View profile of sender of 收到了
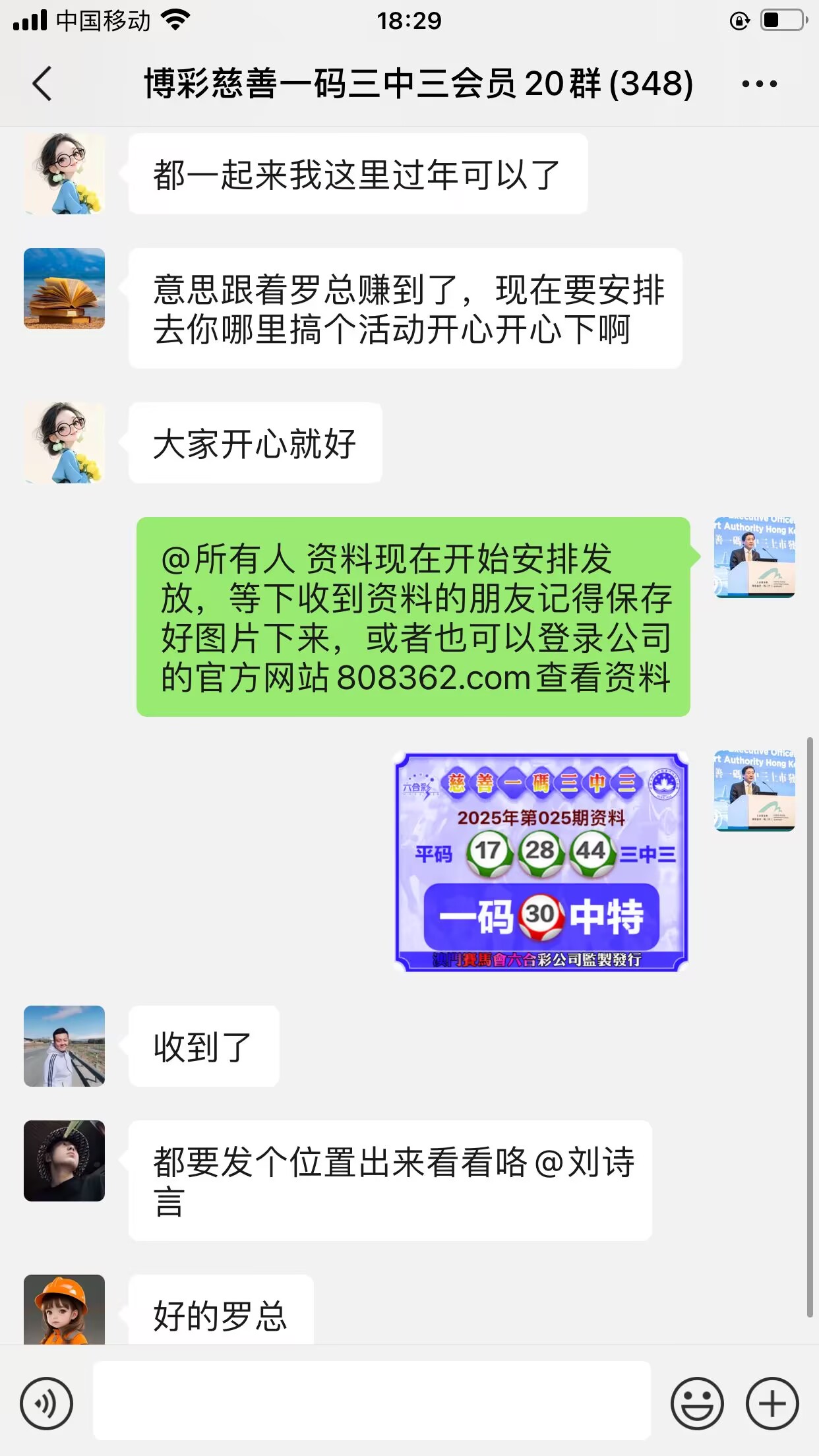 click(64, 1046)
